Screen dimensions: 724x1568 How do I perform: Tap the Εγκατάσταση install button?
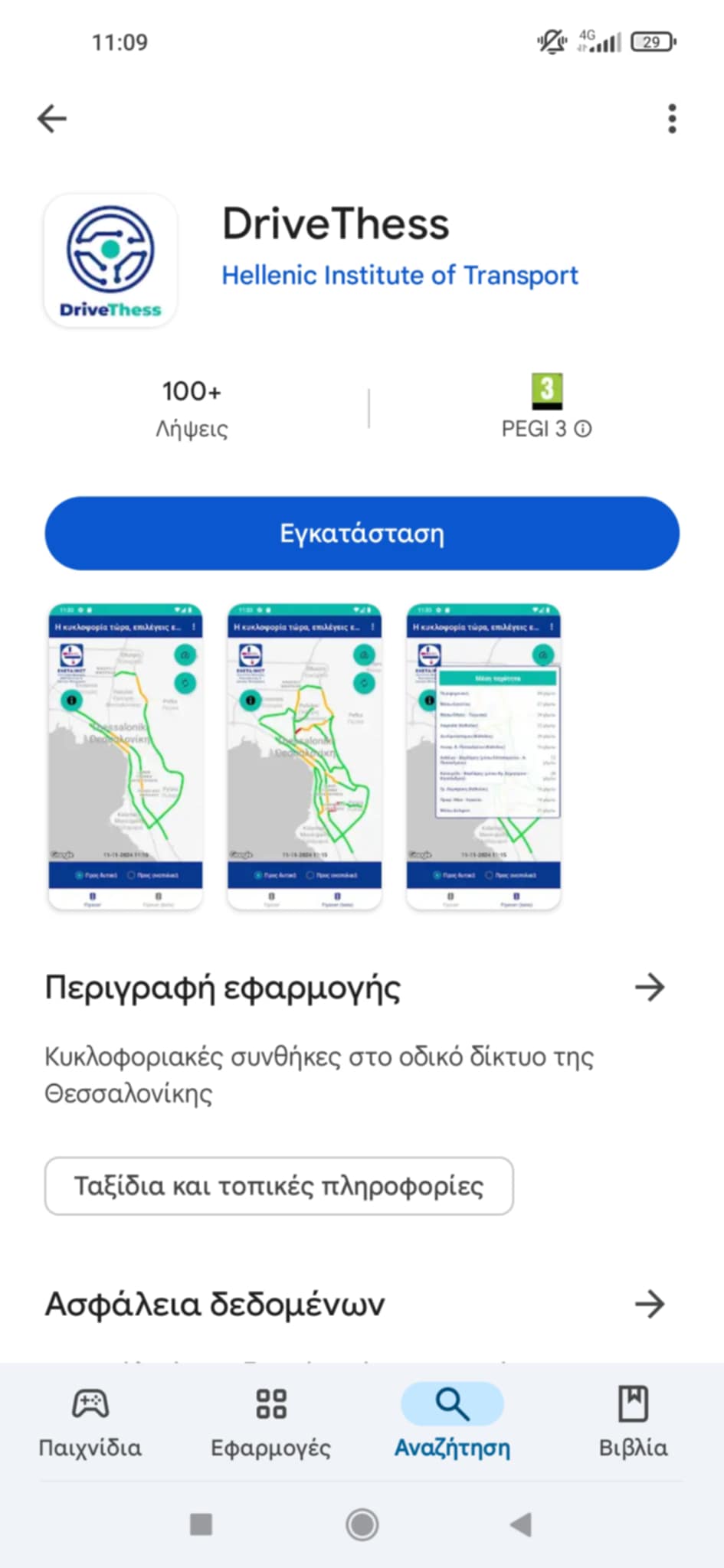click(x=362, y=534)
